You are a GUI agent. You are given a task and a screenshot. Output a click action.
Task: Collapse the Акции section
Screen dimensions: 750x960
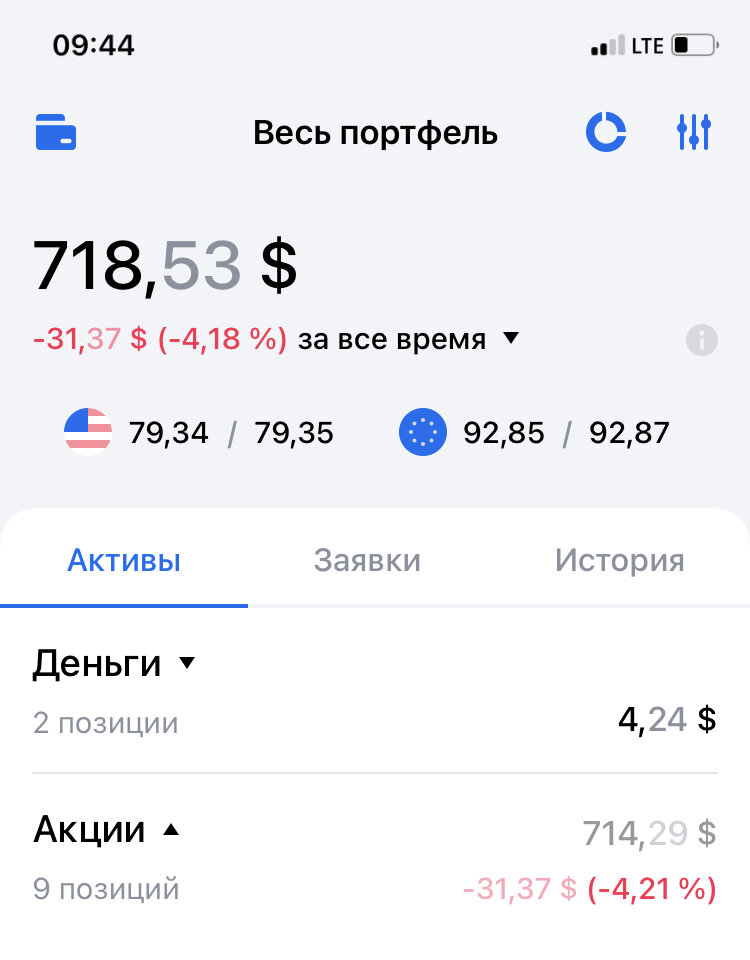pos(107,829)
